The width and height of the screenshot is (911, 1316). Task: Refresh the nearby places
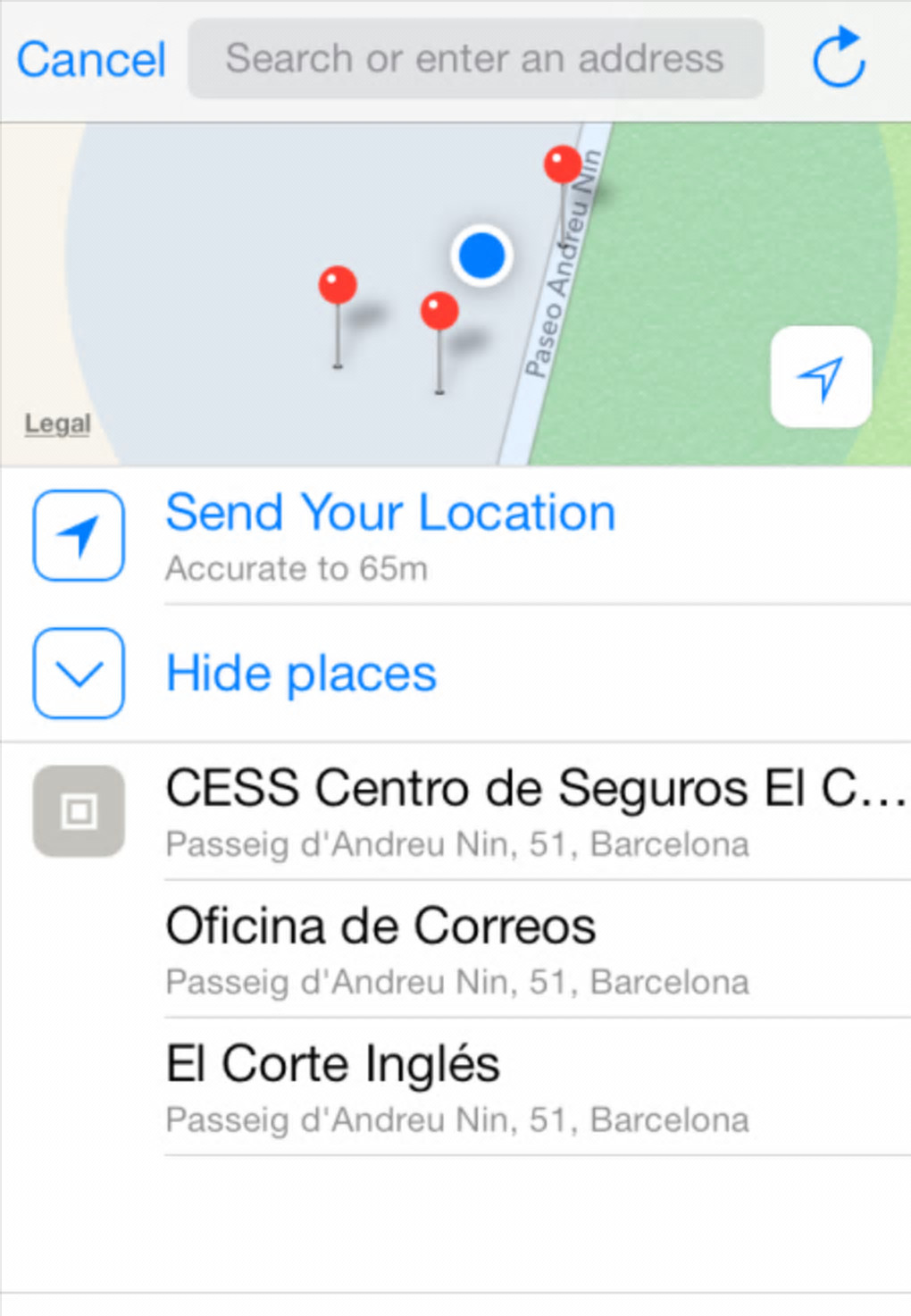coord(839,59)
